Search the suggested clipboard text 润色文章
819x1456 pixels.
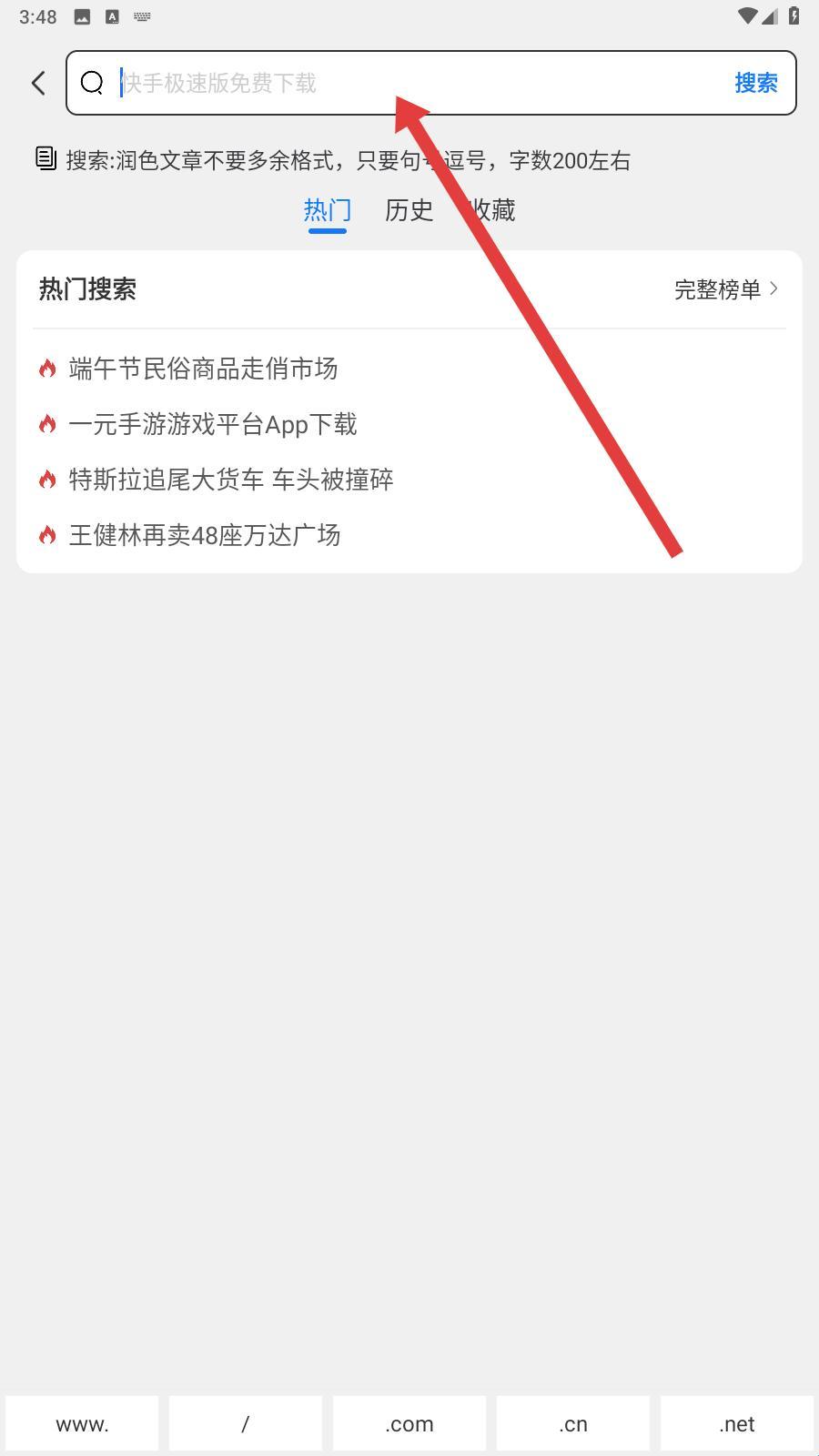click(346, 161)
